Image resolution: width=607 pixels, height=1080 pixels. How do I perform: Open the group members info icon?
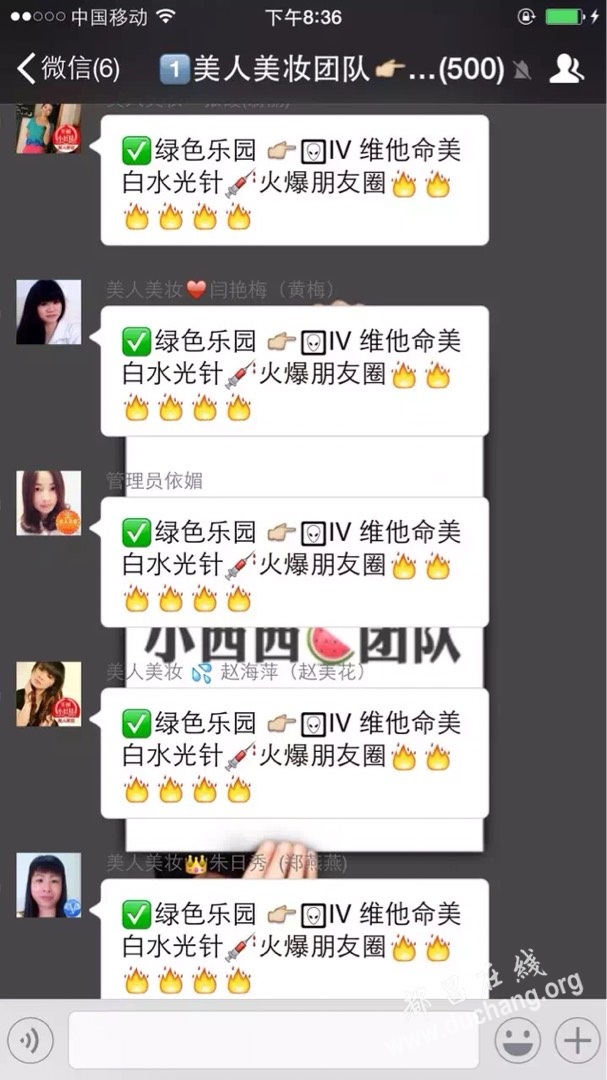(567, 69)
